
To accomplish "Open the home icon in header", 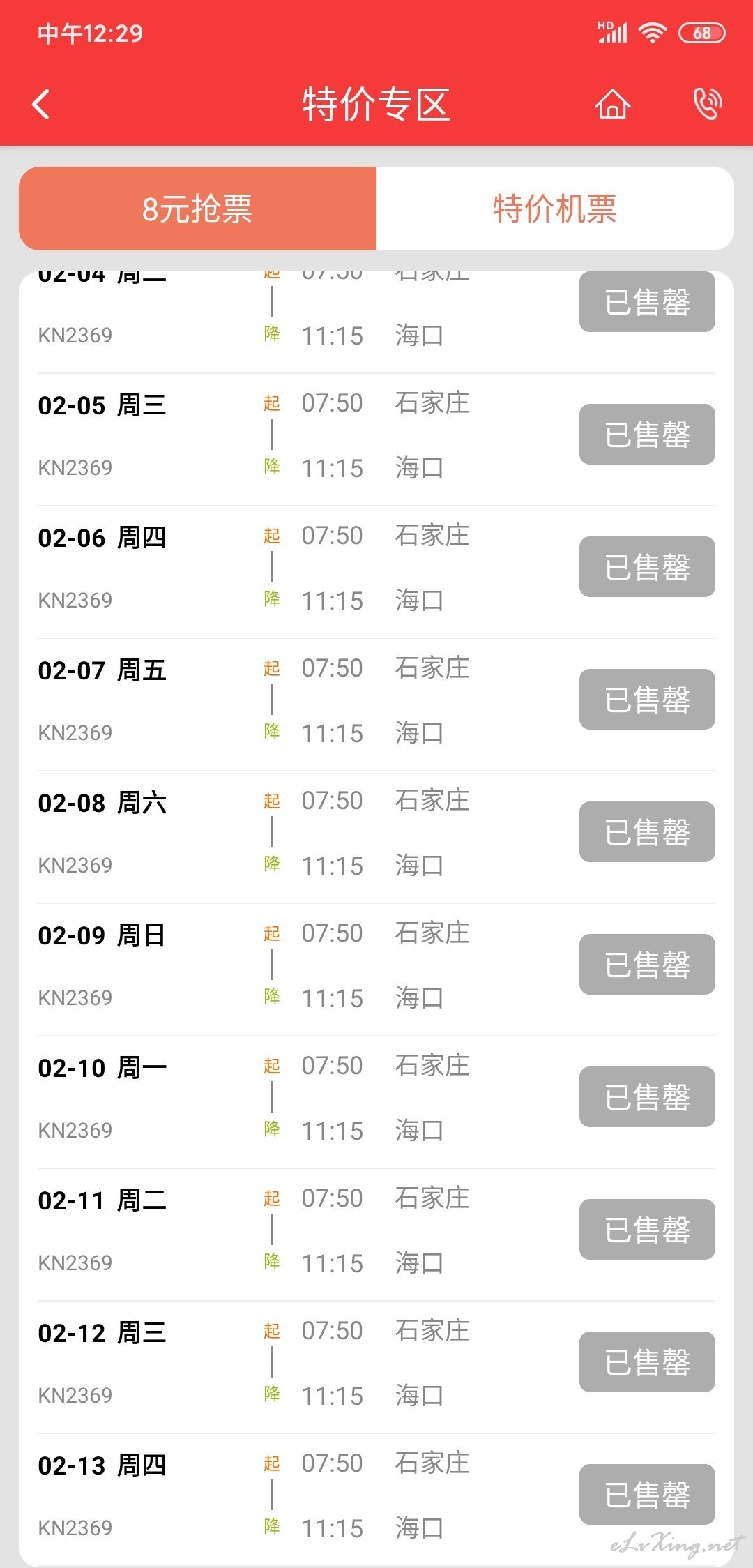I will point(612,105).
